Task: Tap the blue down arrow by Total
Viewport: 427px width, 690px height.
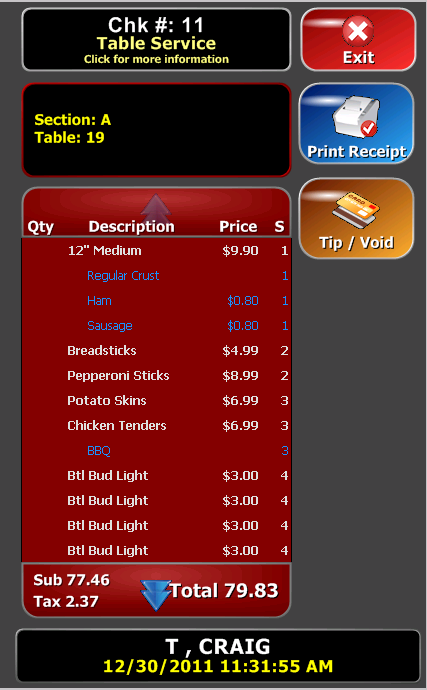Action: click(155, 594)
